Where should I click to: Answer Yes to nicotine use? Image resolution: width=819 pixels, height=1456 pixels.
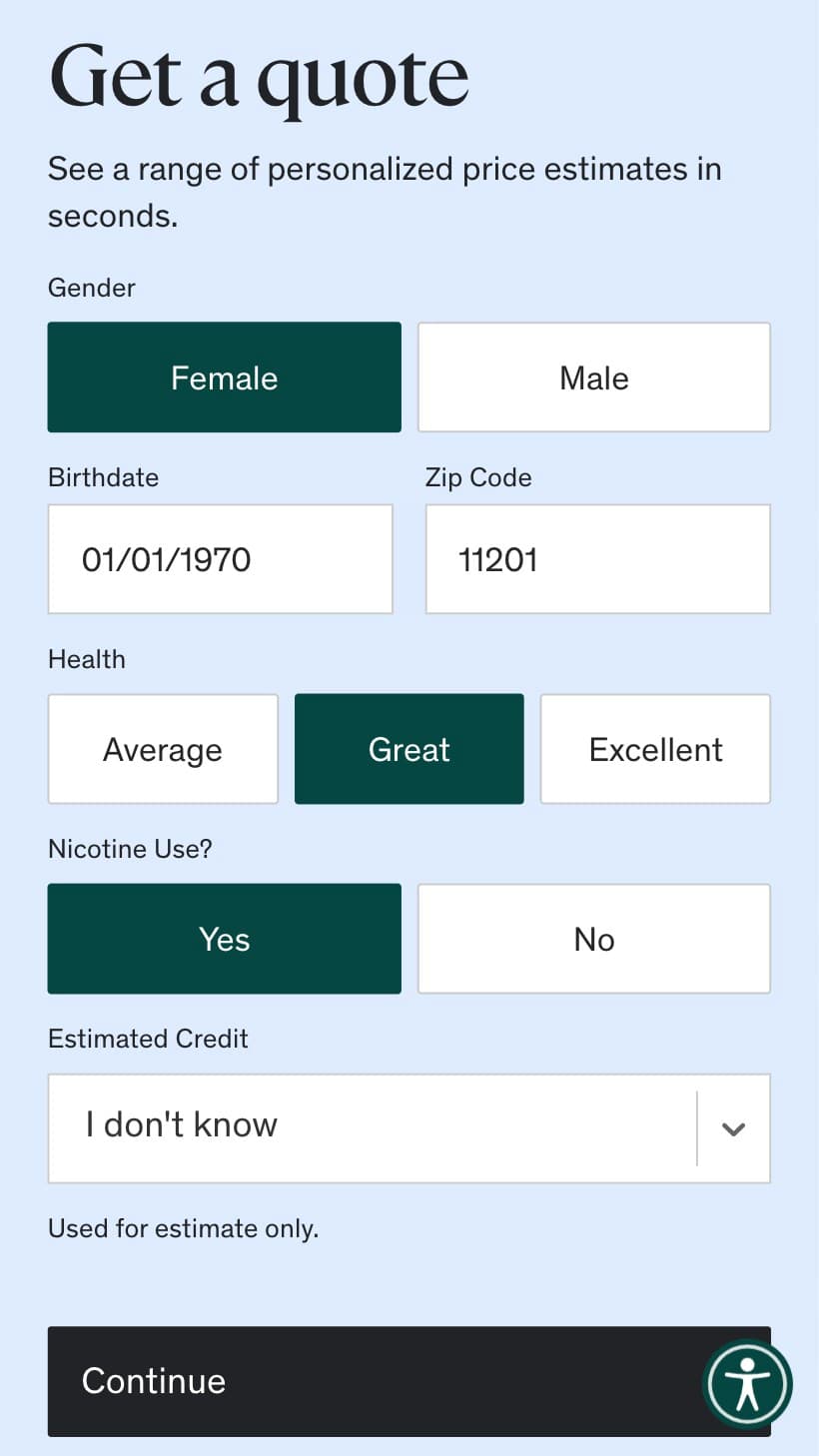(x=224, y=939)
